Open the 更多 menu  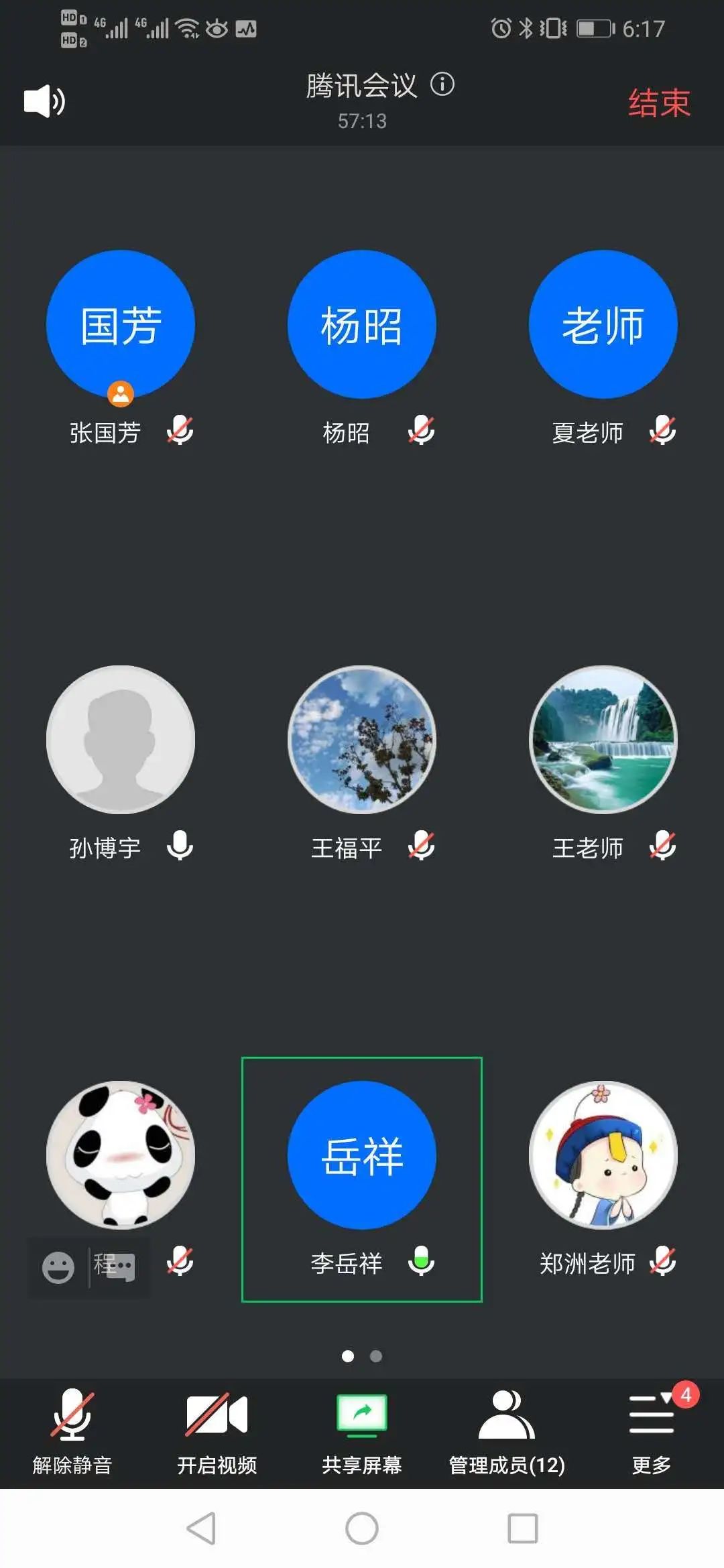(652, 1431)
